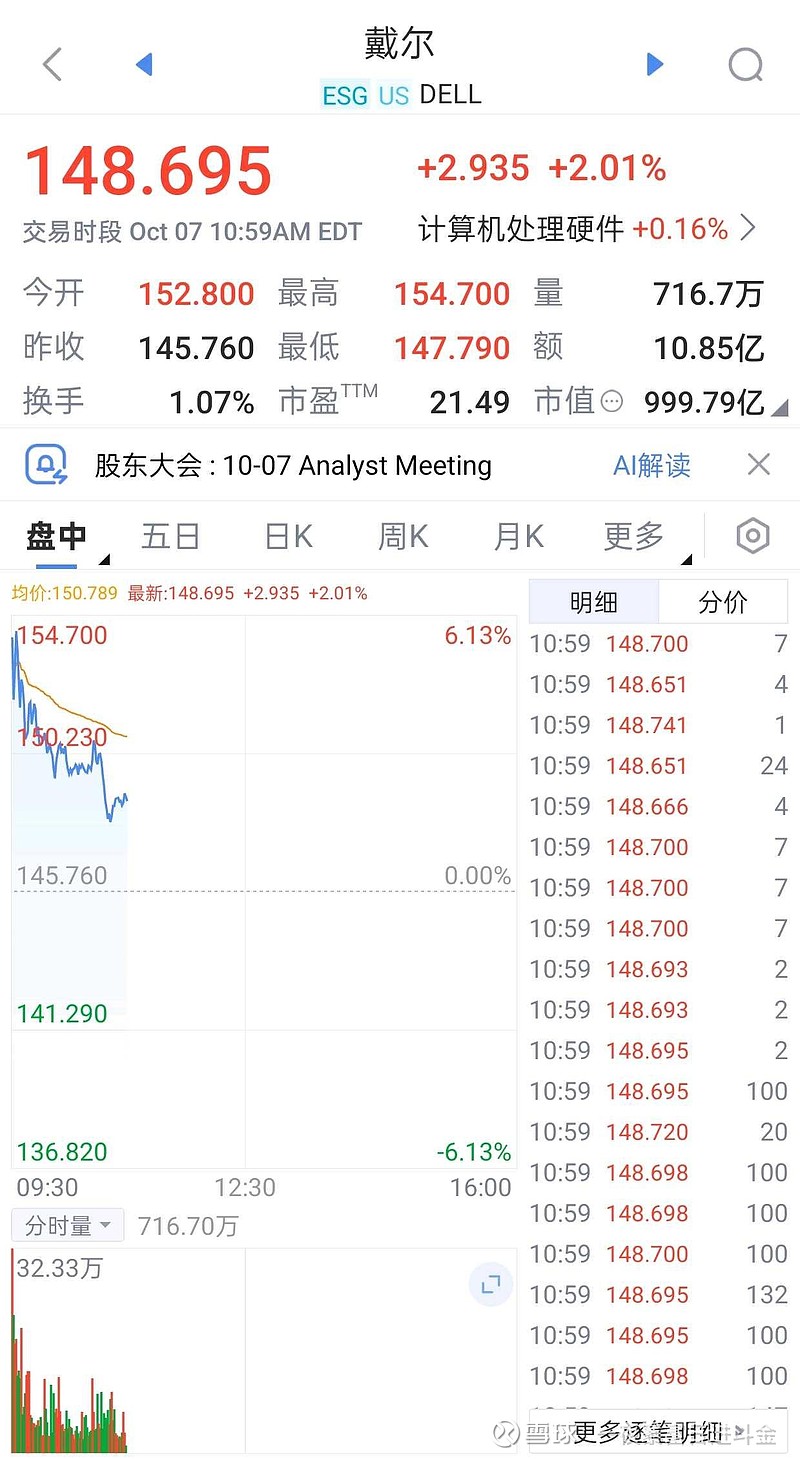Viewport: 800px width, 1459px height.
Task: Go back using the top-left arrow
Action: click(53, 66)
